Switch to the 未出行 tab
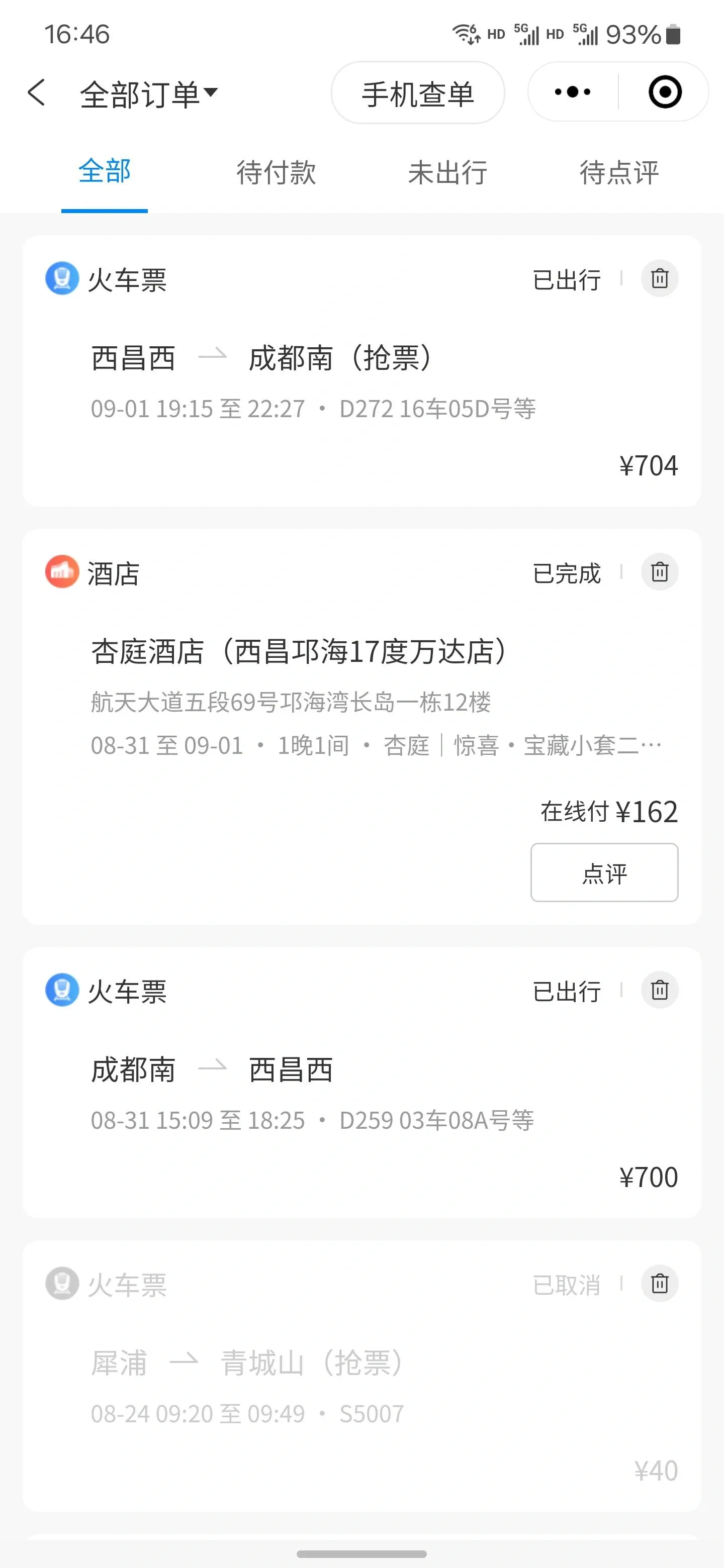Screen dimensions: 724x1568 click(x=447, y=172)
